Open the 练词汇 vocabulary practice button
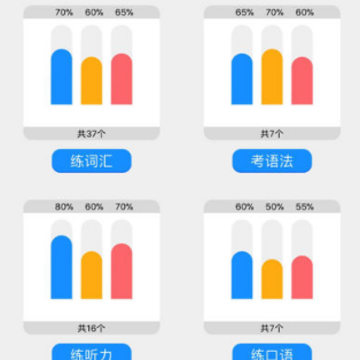Viewport: 360px width, 360px height. coord(91,161)
